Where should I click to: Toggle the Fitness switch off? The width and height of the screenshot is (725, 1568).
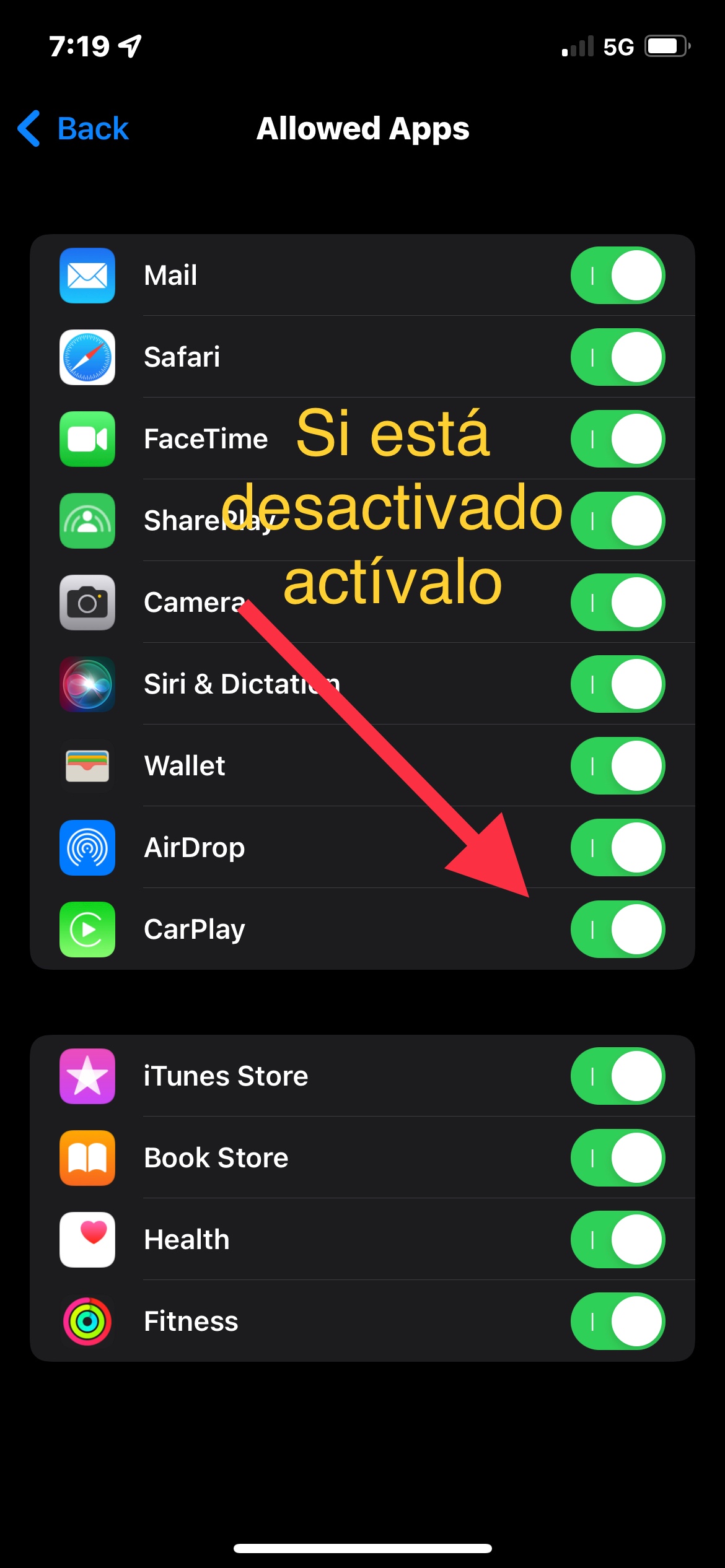(x=617, y=1322)
